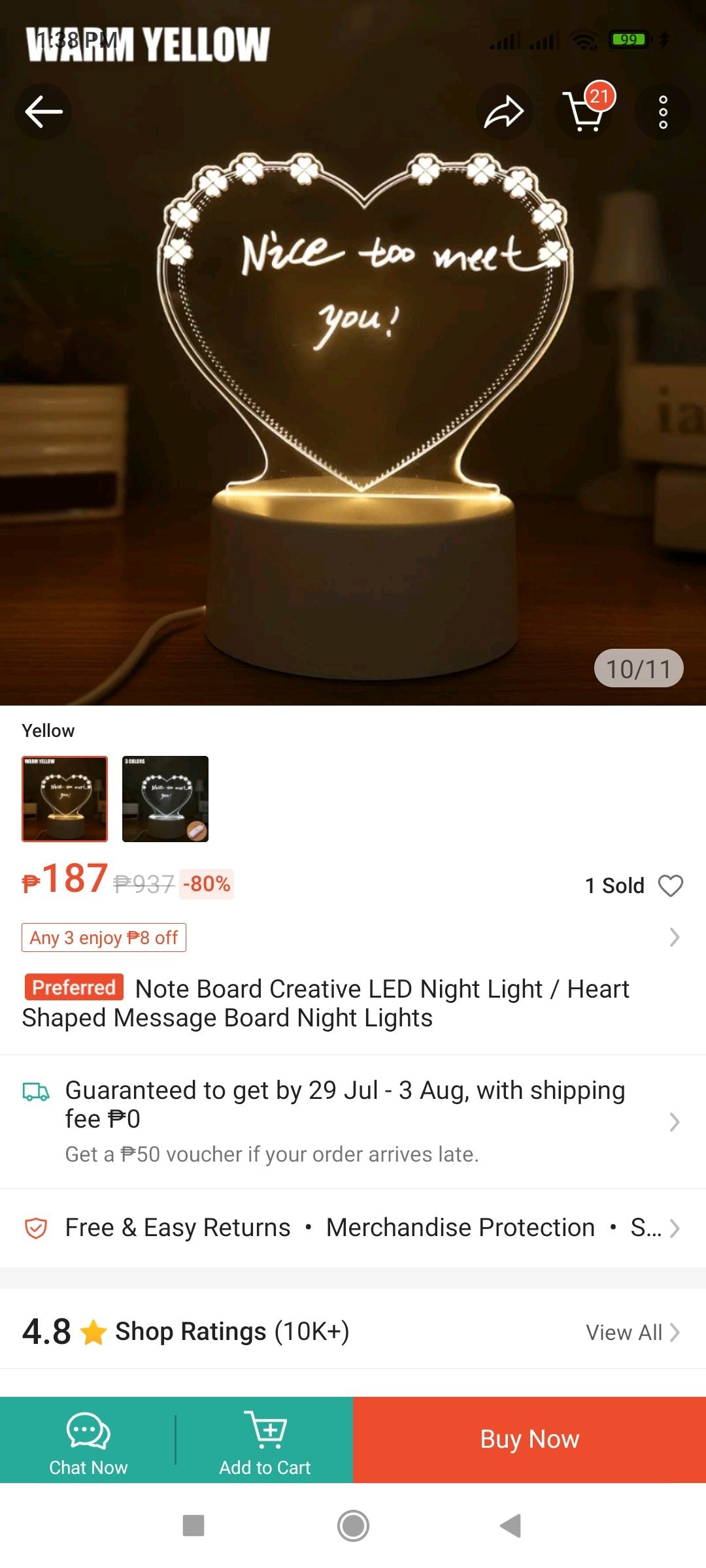
Task: Open the Any 3 enjoy ₱8 off promo
Action: (x=104, y=938)
